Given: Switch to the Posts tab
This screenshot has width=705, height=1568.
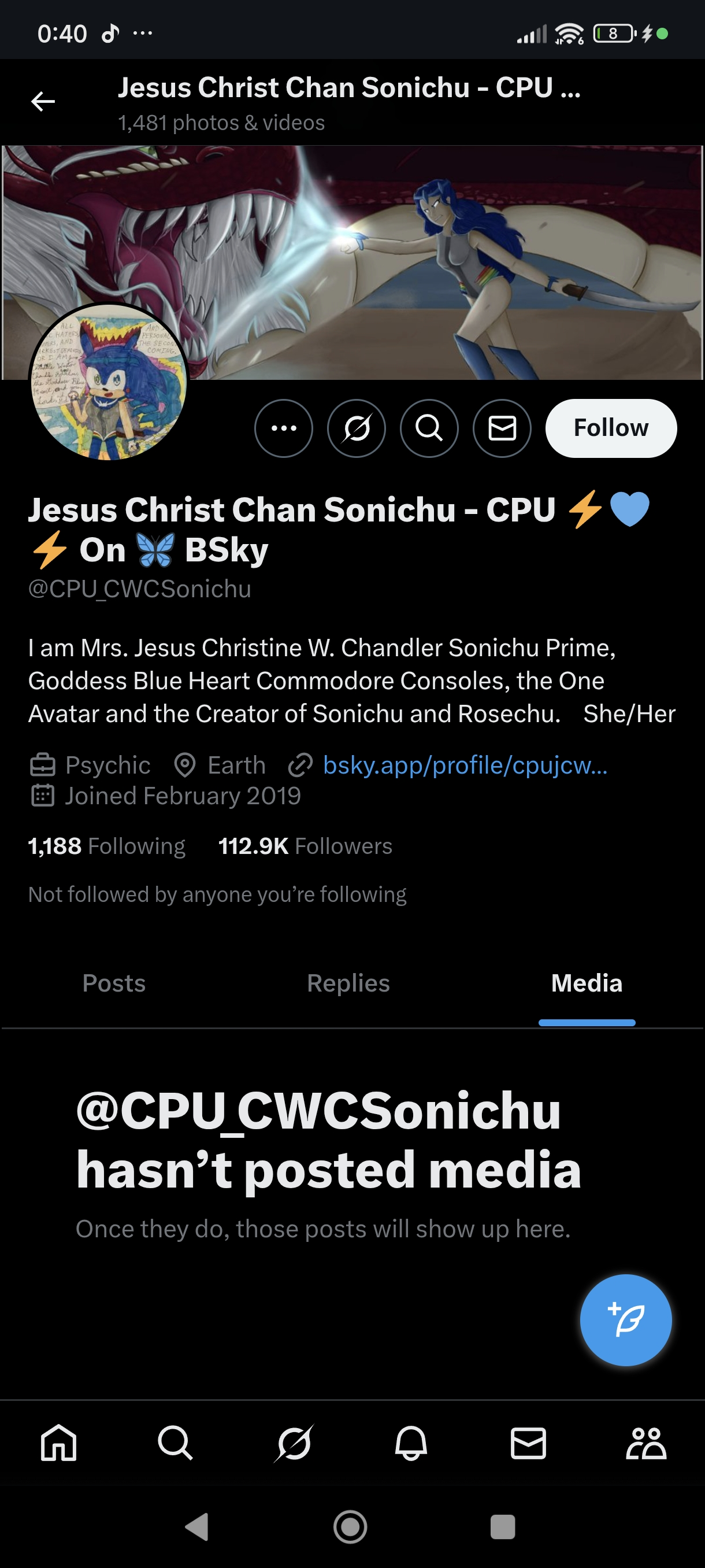Looking at the screenshot, I should click(x=114, y=983).
